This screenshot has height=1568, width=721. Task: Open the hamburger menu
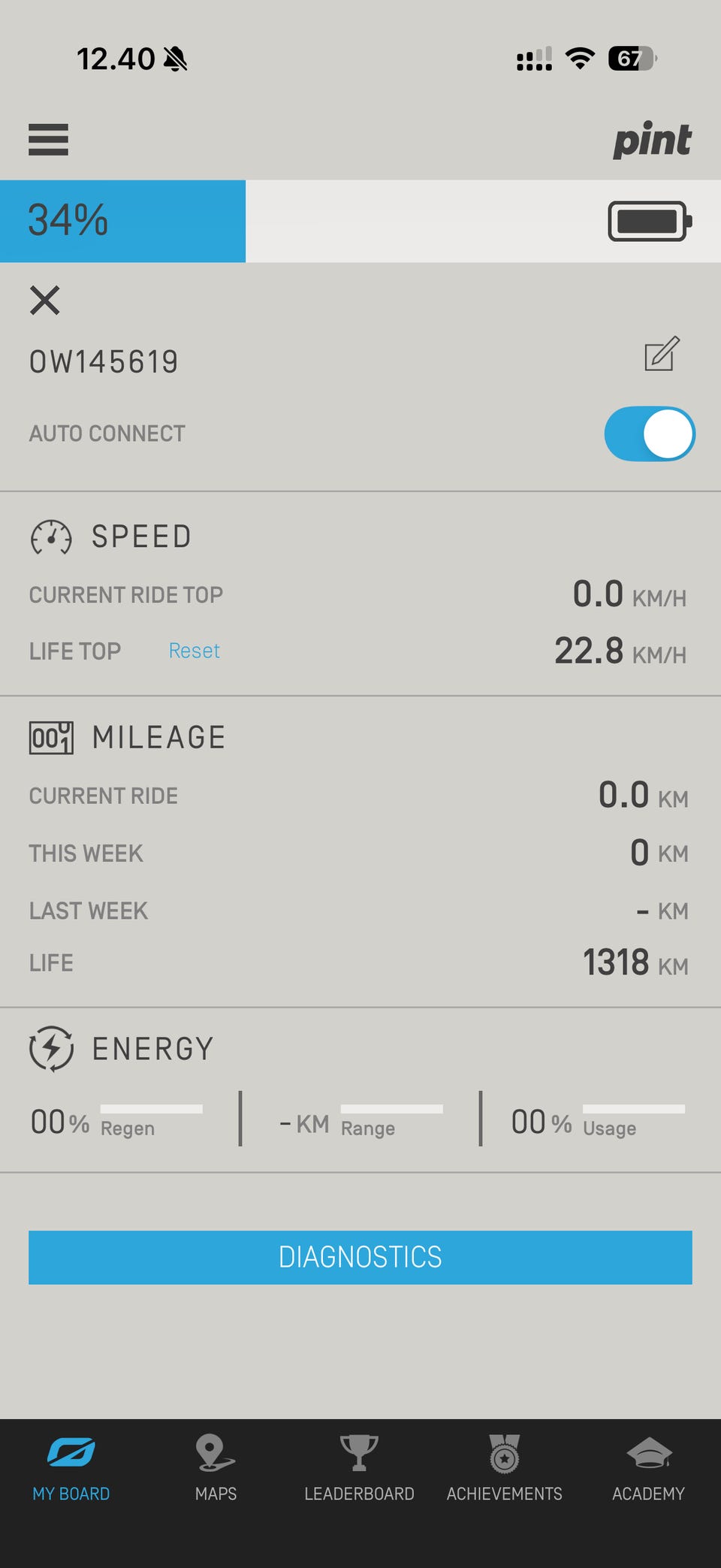tap(48, 140)
